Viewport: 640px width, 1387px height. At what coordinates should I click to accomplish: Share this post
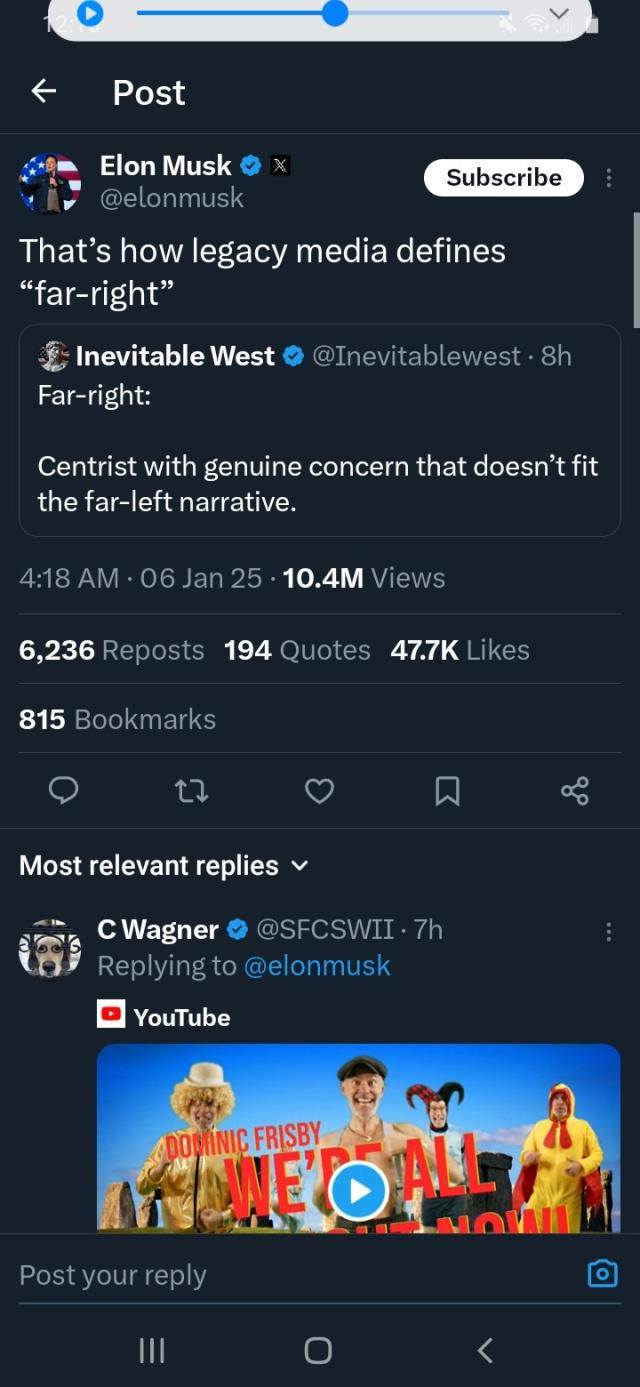[x=575, y=792]
